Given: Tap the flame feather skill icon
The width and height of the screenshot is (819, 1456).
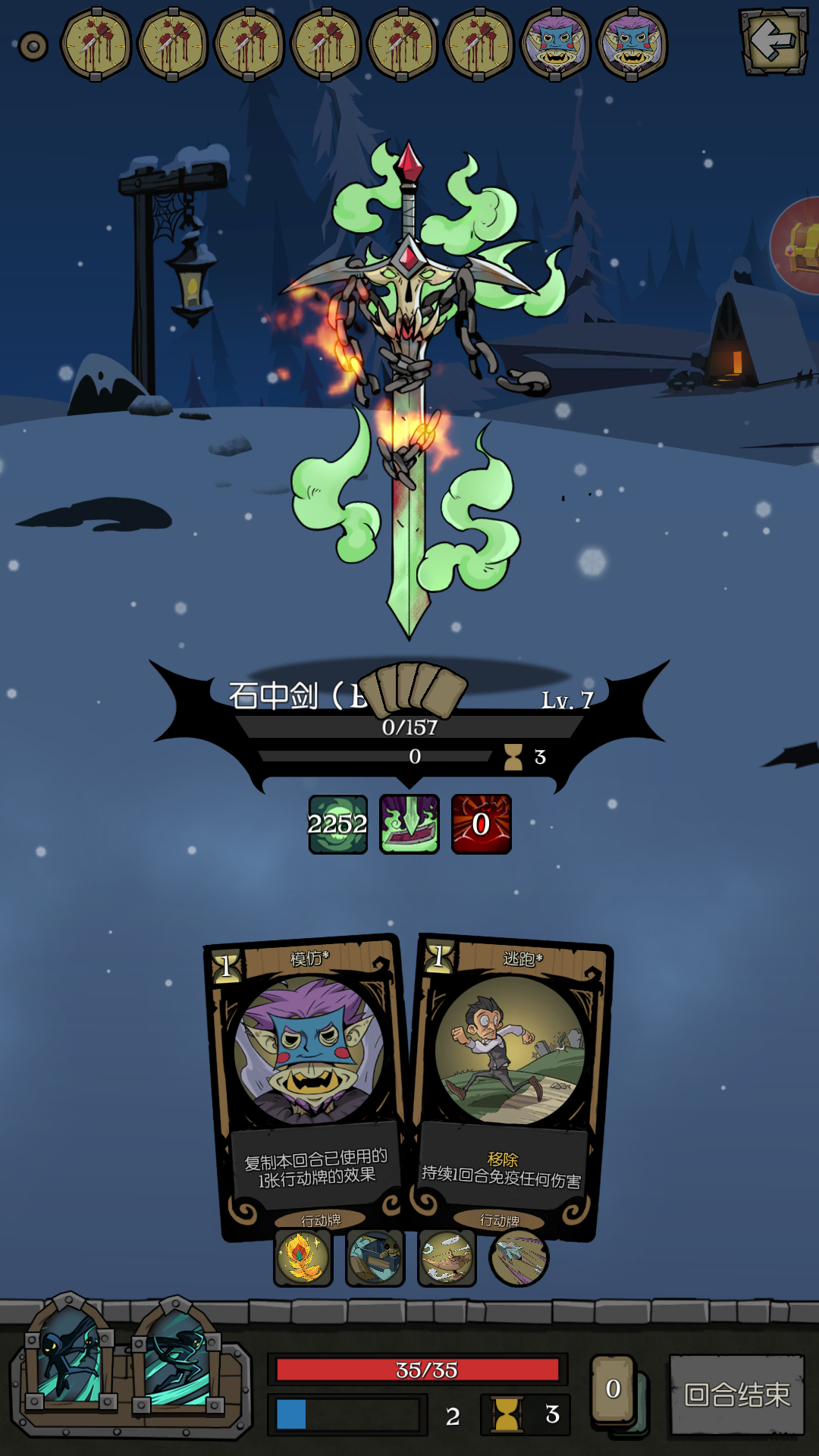Looking at the screenshot, I should pos(303,1258).
